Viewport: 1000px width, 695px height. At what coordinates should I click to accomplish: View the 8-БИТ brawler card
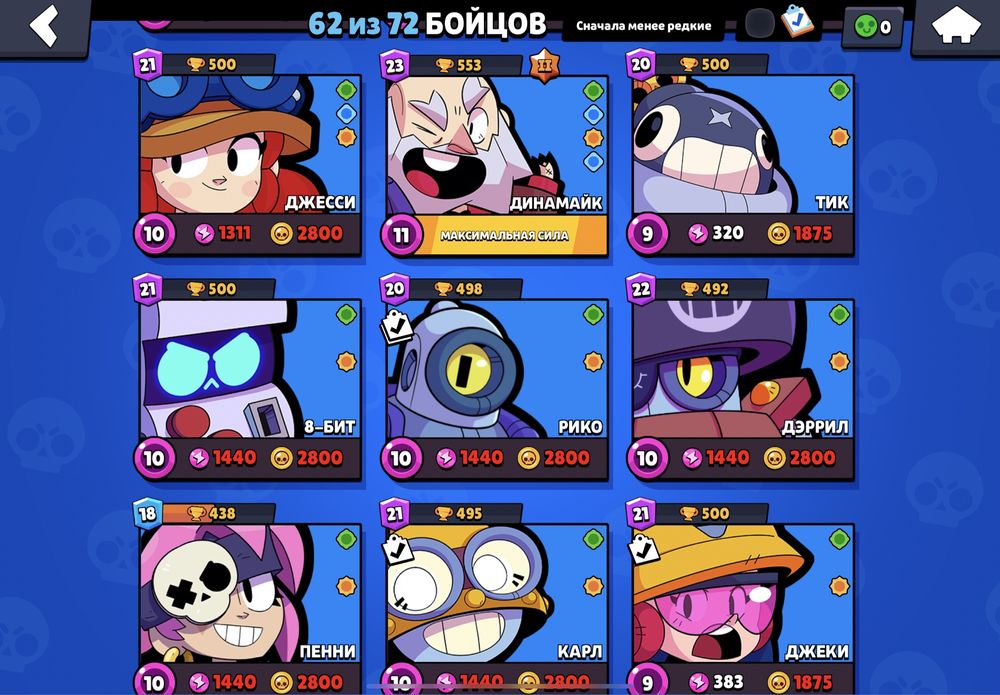250,375
